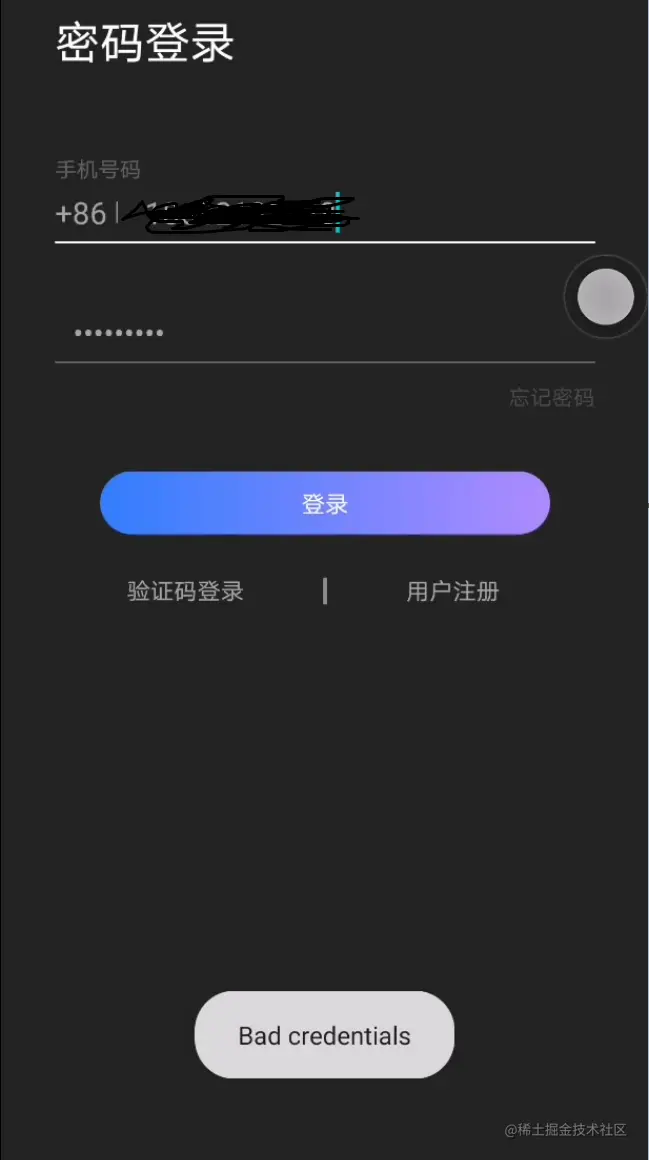Focus the password input field

pyautogui.click(x=300, y=333)
